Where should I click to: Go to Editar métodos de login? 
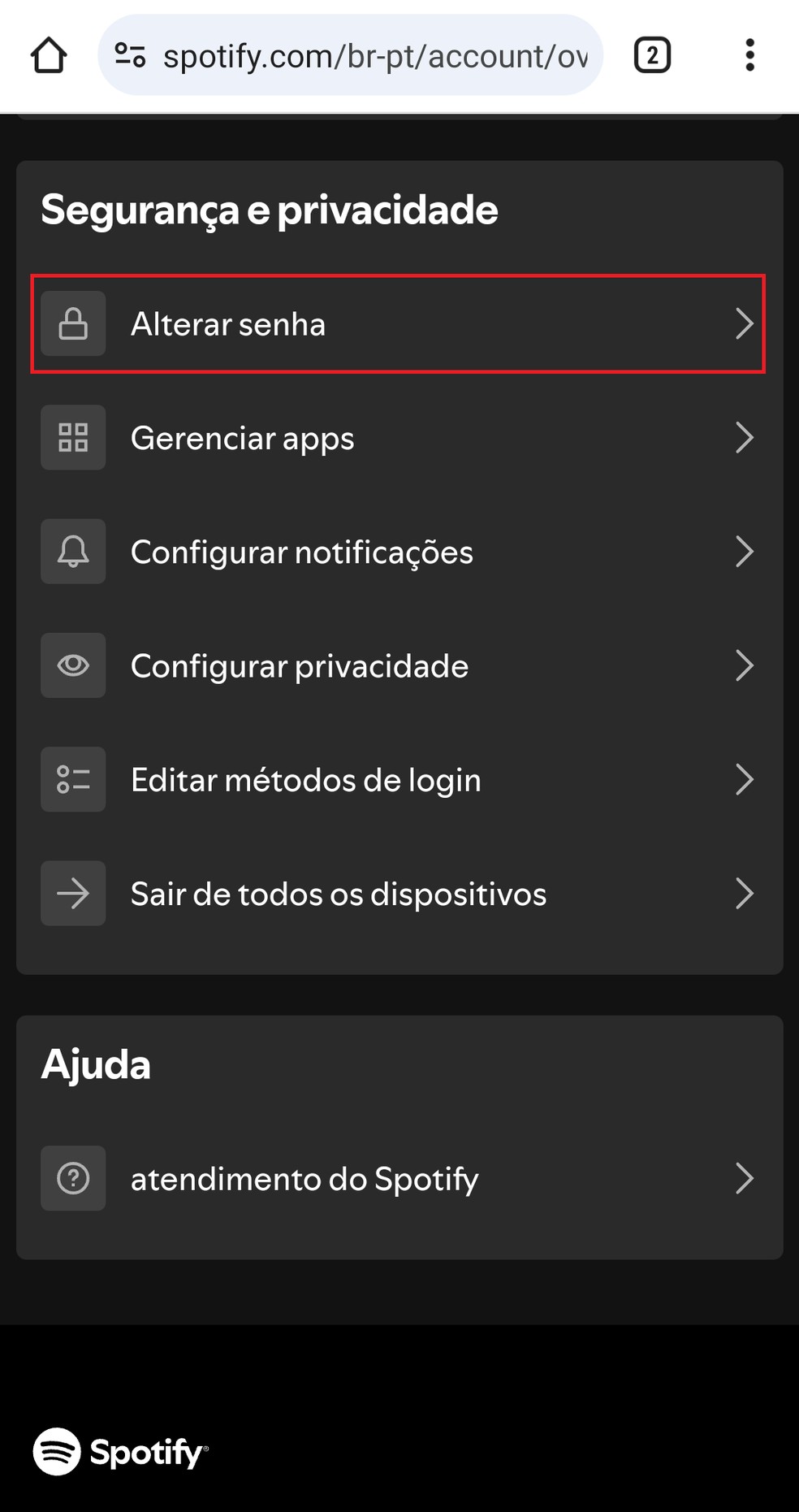[x=398, y=780]
